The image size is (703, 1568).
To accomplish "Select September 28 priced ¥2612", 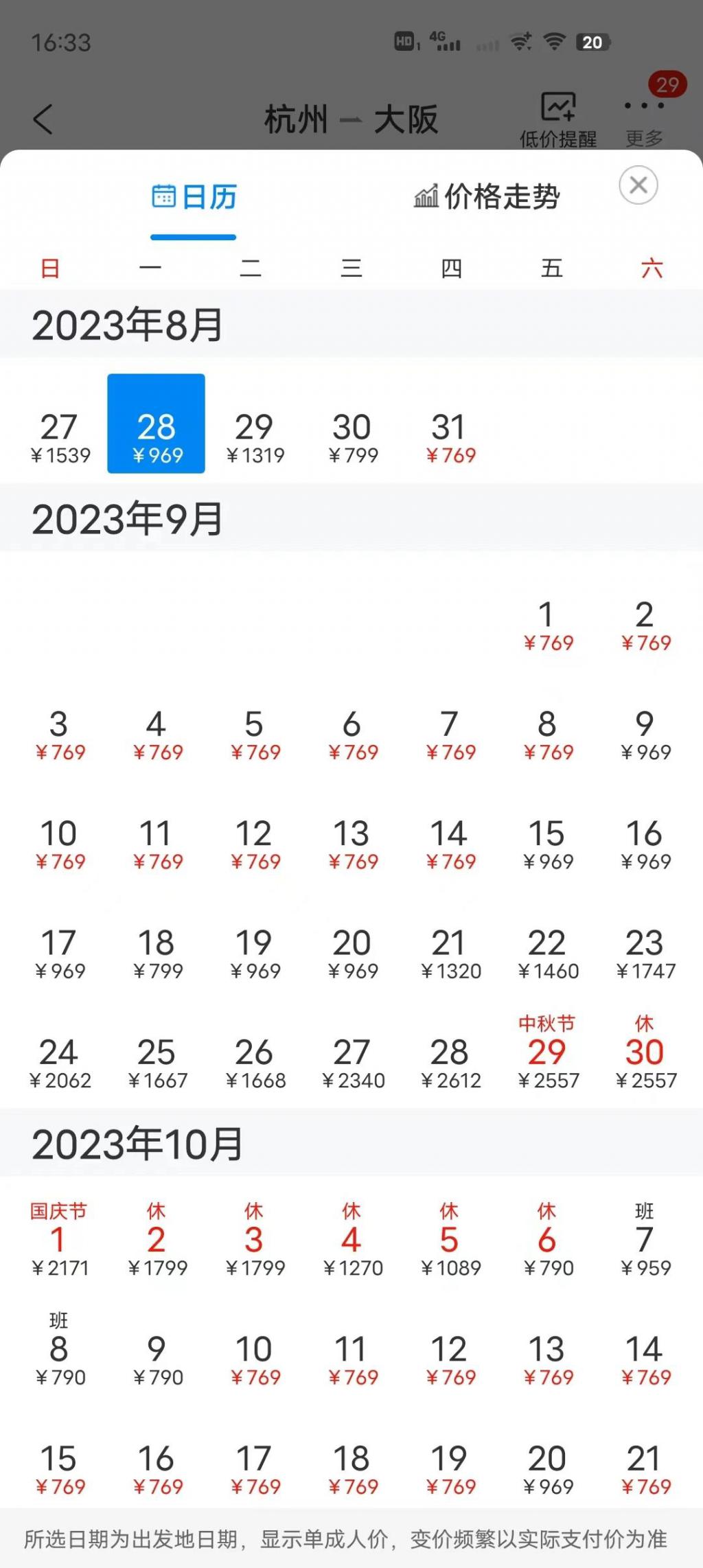I will point(450,1063).
